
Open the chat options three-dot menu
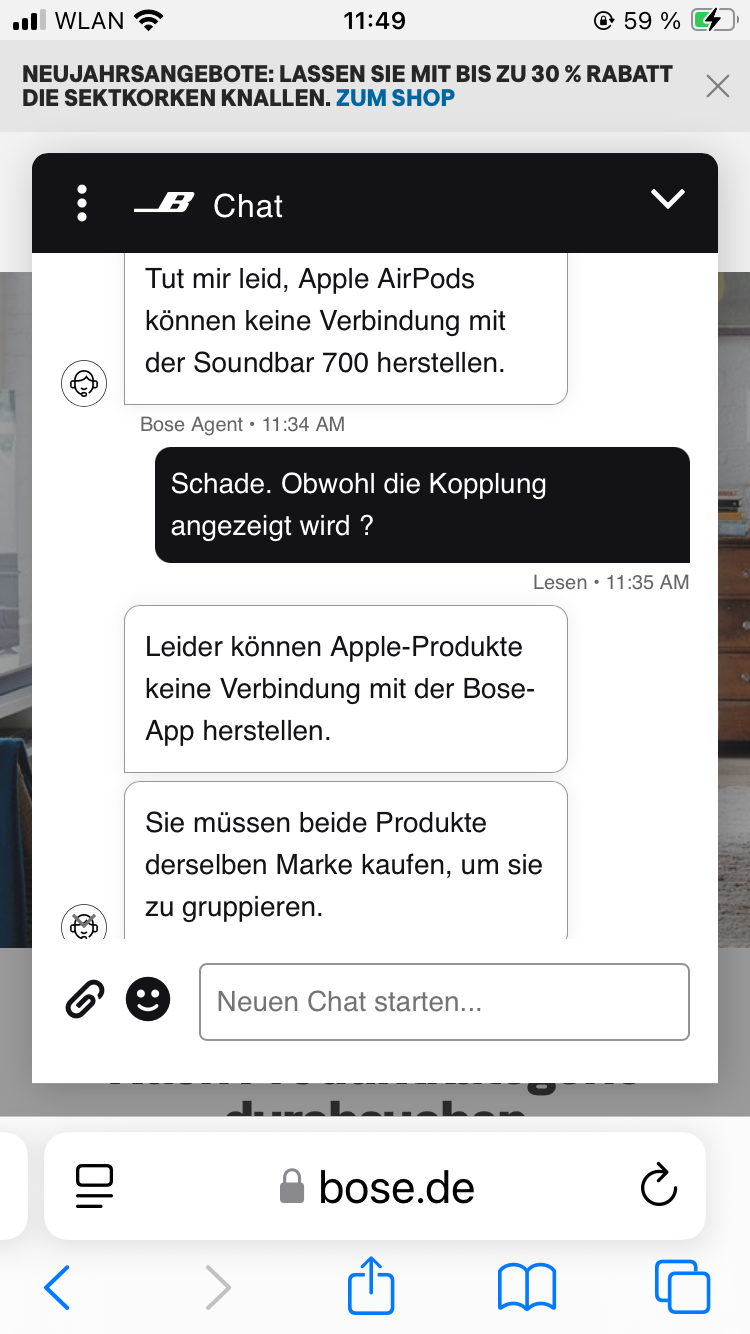click(82, 203)
